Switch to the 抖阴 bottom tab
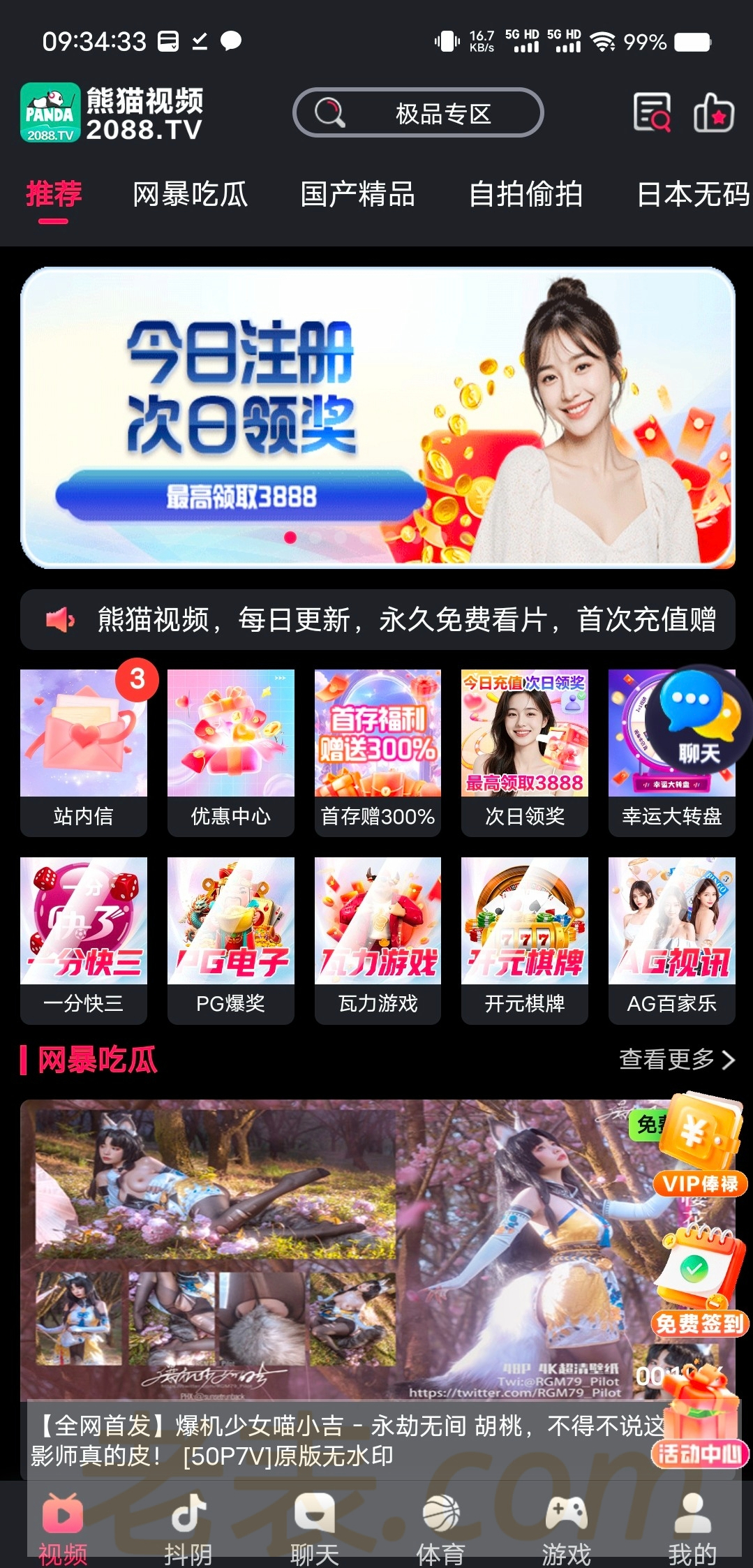 (x=188, y=1529)
